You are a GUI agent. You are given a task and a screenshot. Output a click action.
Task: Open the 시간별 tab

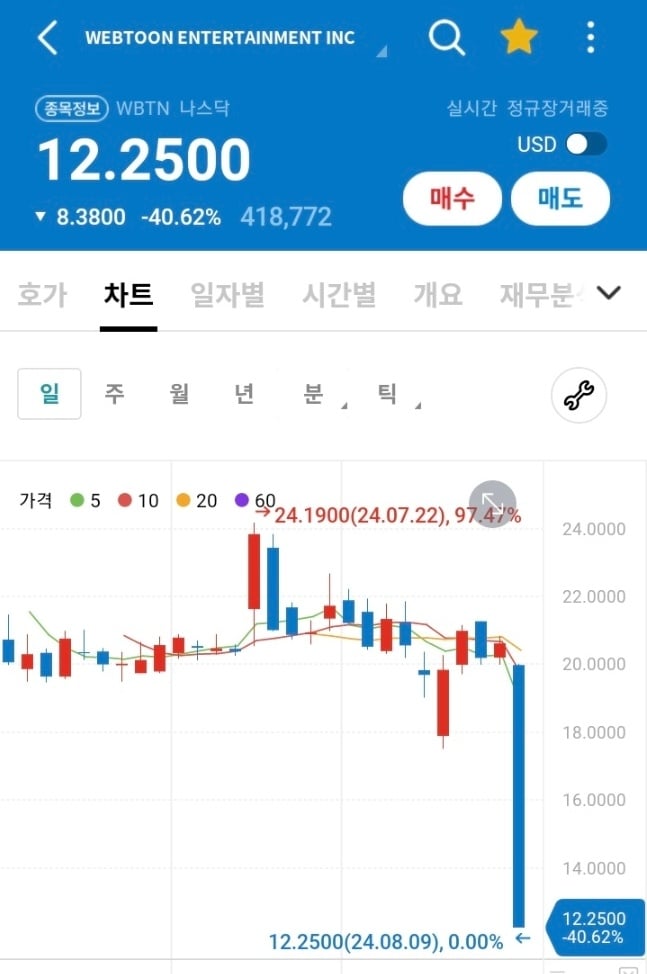click(339, 294)
